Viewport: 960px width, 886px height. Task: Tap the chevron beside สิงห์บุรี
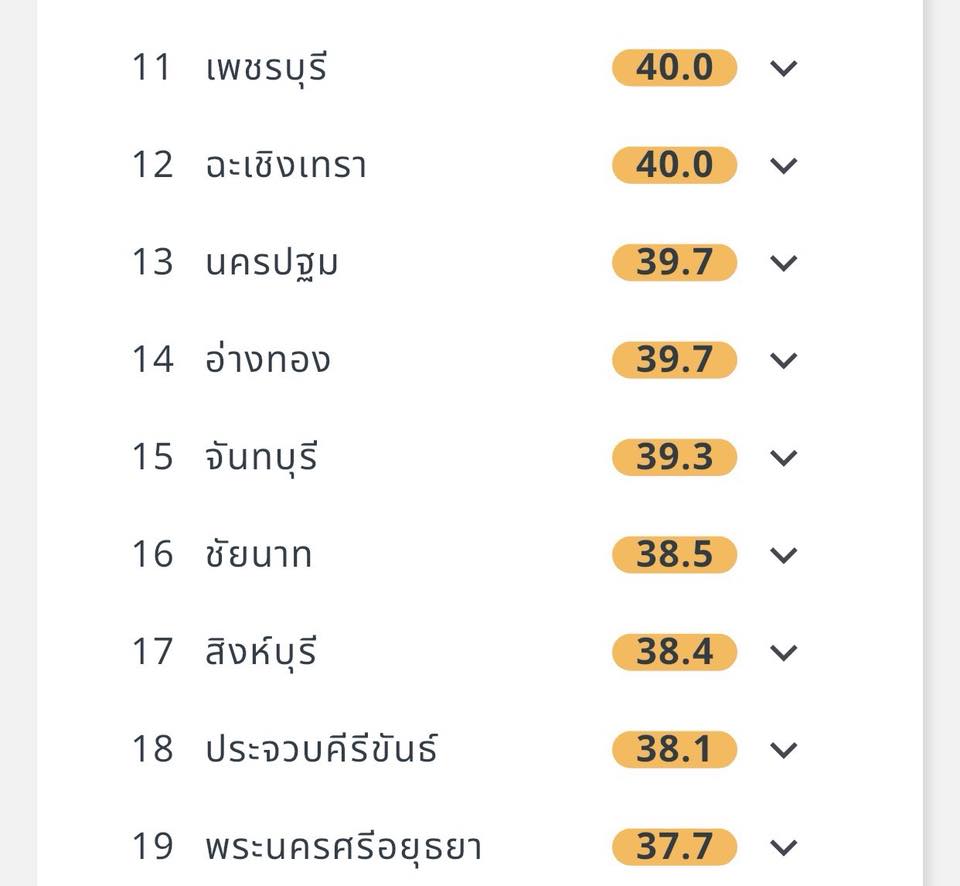coord(784,653)
